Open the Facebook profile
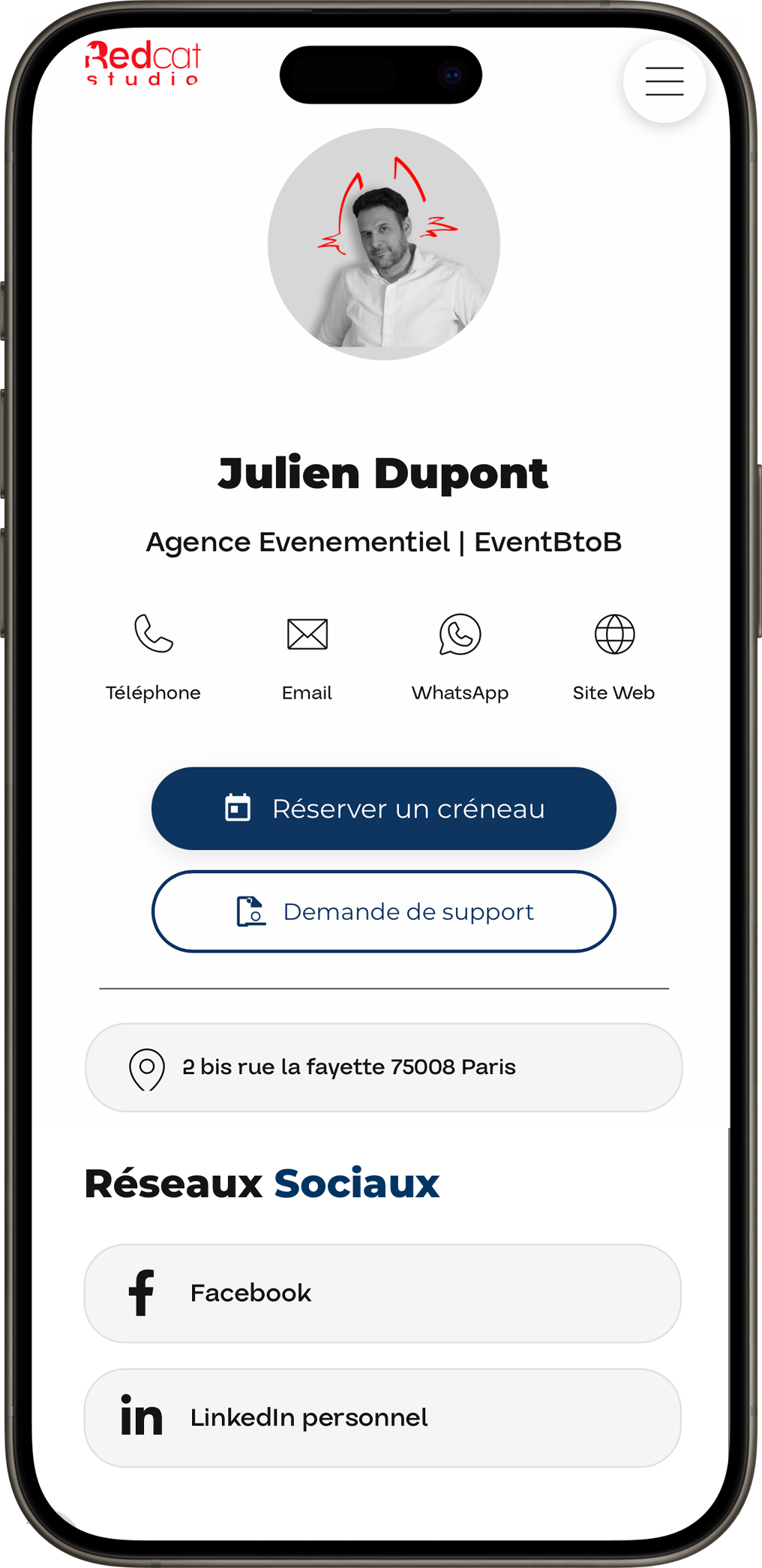 tap(382, 1293)
